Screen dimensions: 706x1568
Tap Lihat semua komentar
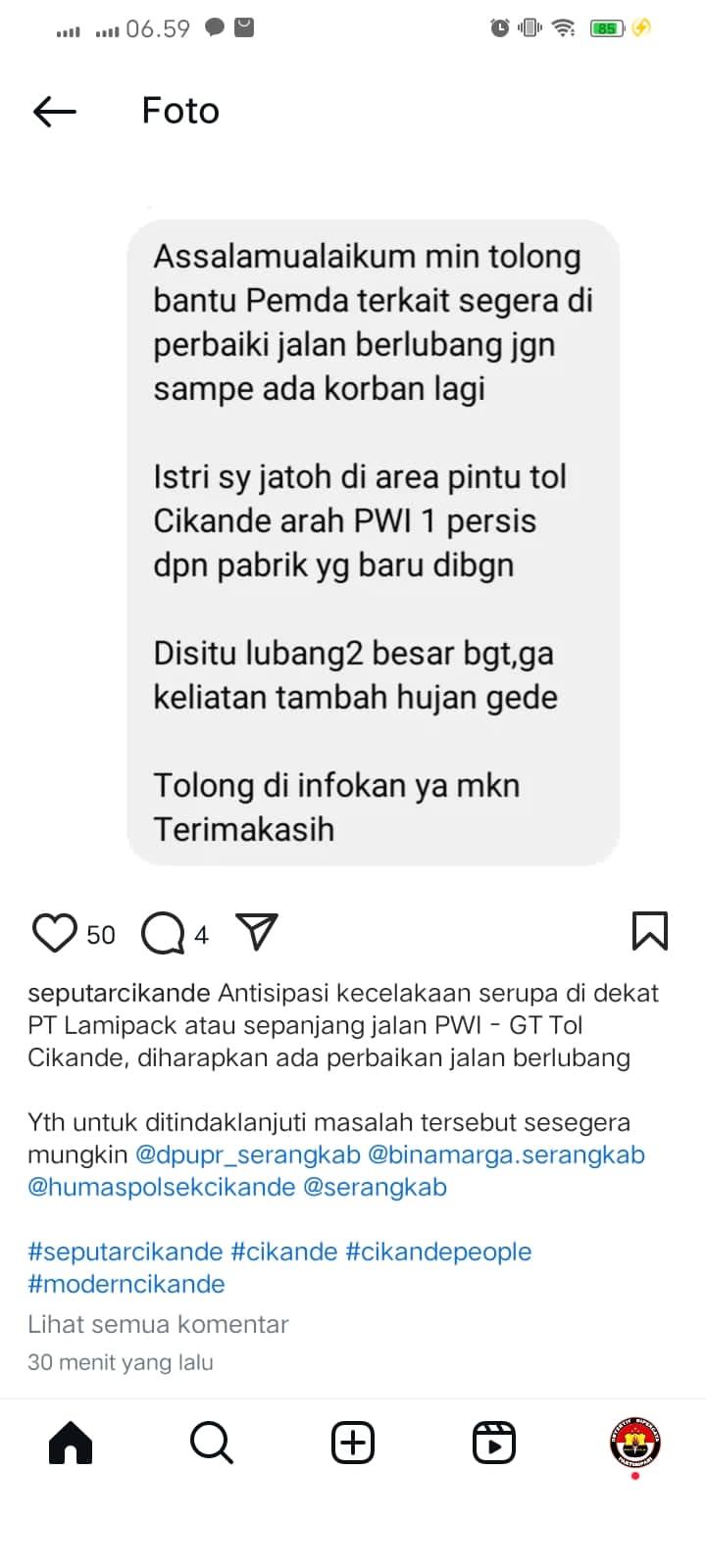pos(158,1324)
